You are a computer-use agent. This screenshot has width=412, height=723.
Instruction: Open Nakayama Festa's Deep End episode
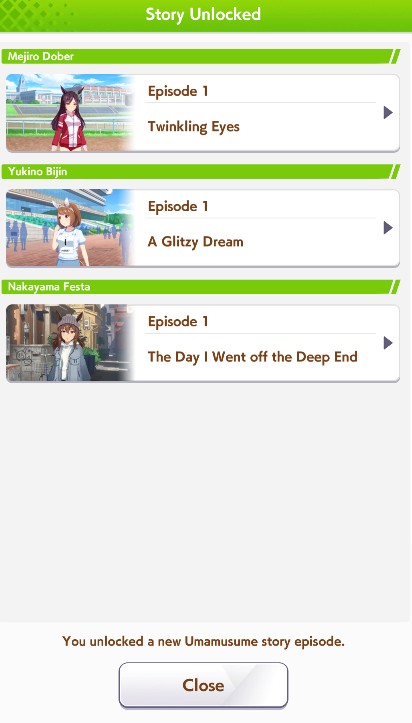(203, 343)
